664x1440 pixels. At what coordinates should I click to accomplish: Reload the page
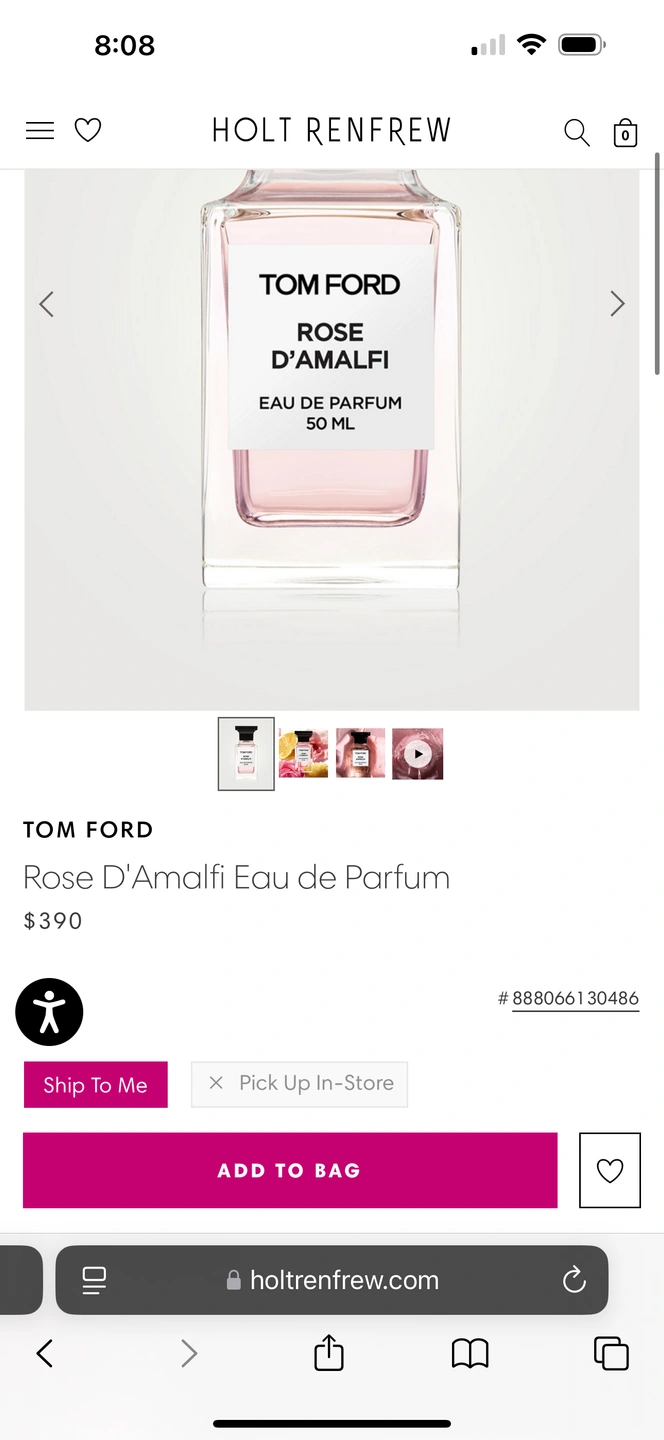[574, 1280]
